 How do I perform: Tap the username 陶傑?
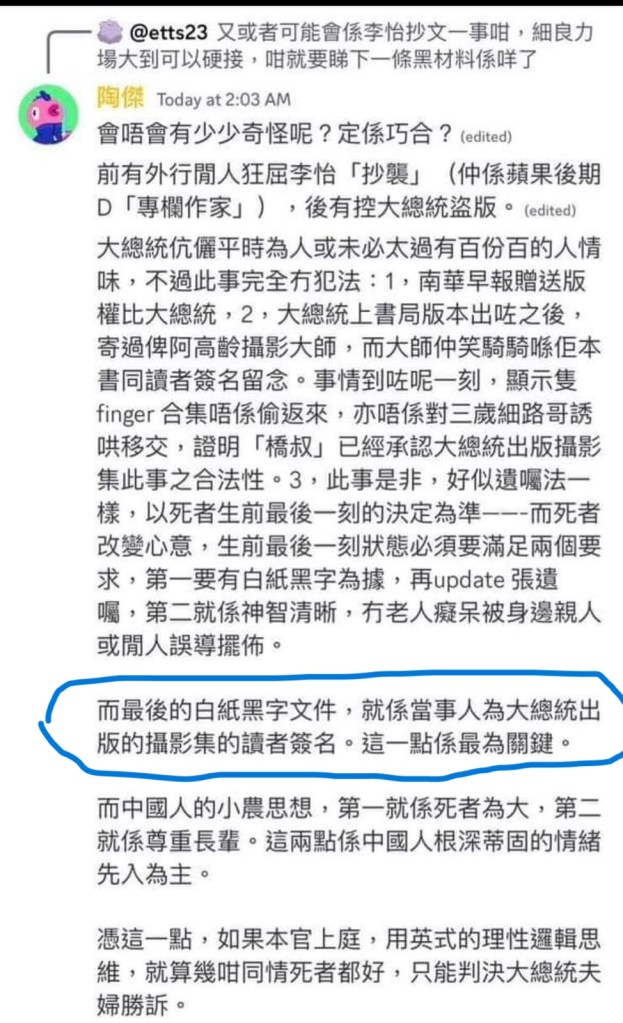122,99
